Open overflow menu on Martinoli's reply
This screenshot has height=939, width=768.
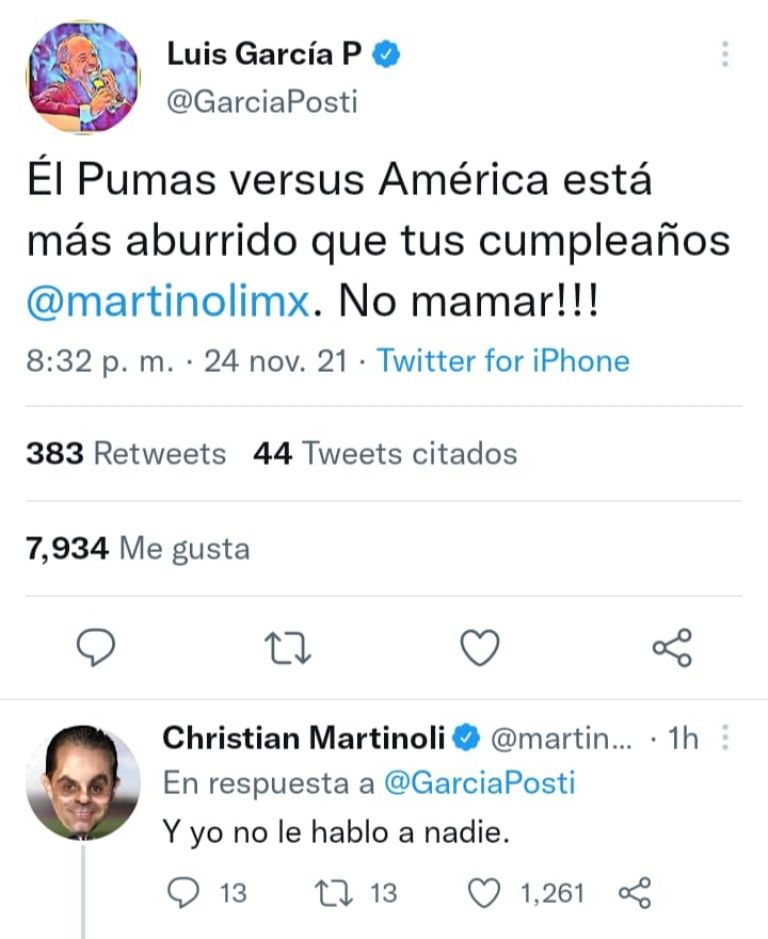tap(725, 738)
